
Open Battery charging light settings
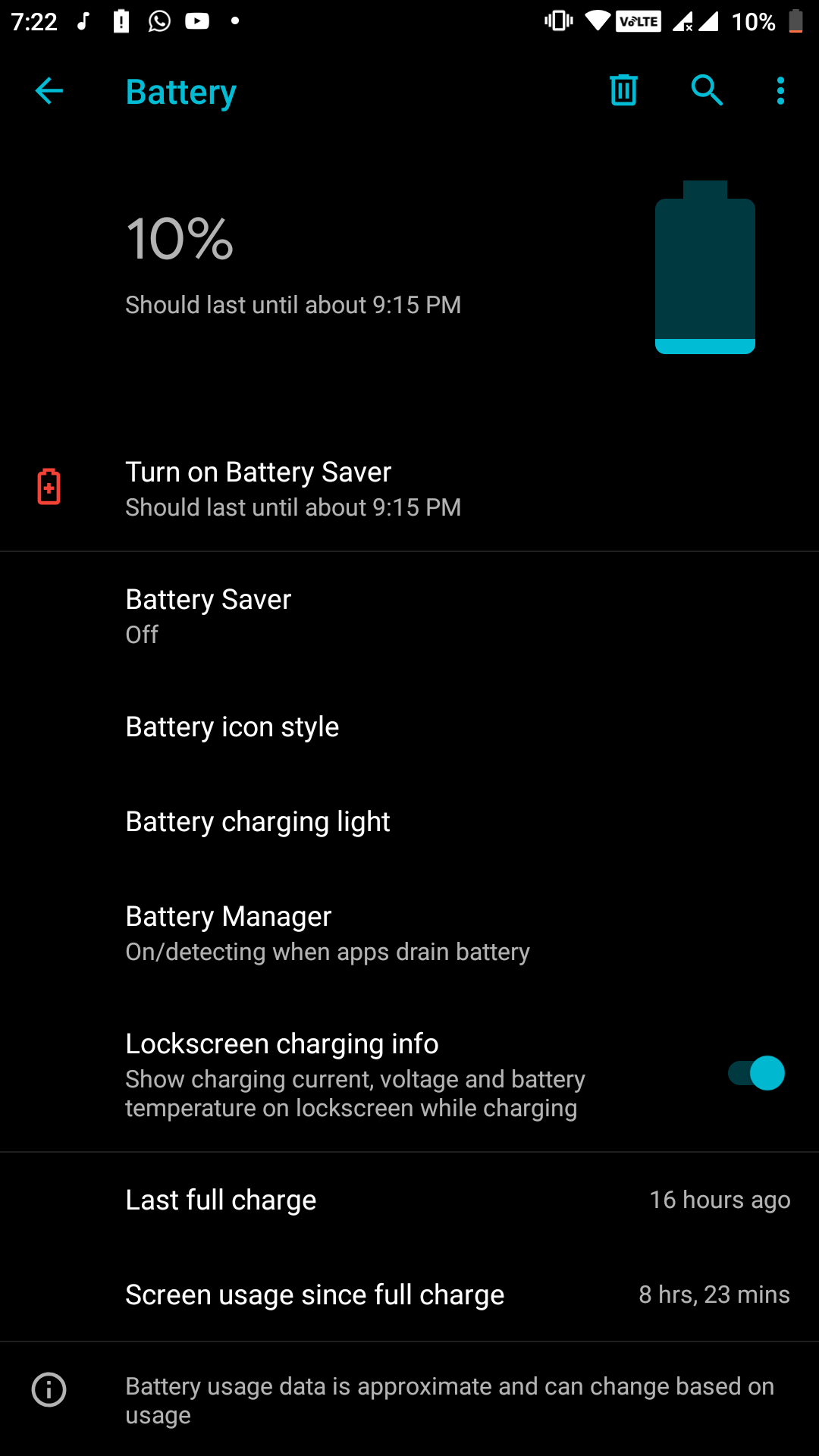[x=409, y=821]
